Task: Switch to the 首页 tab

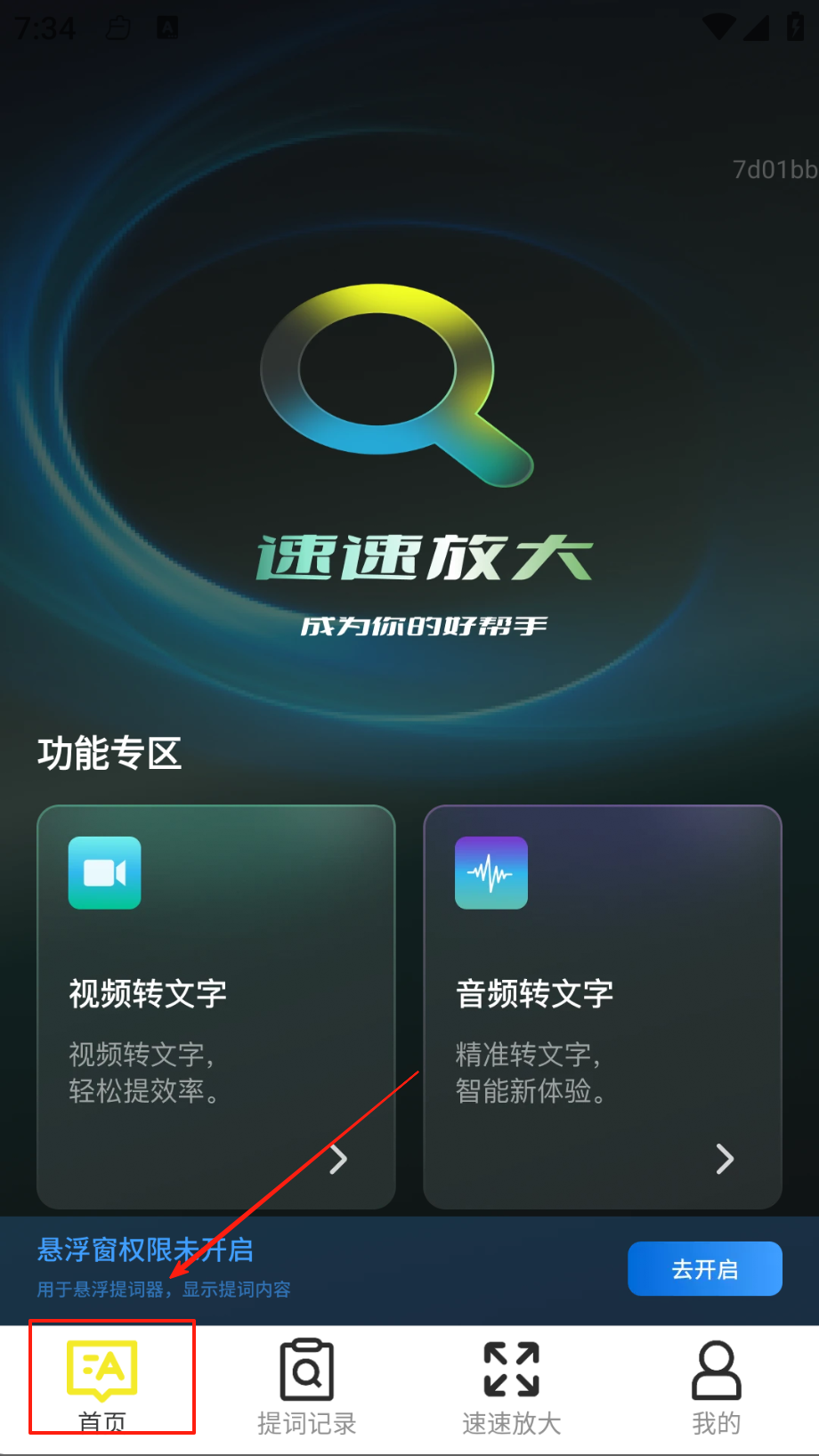Action: coord(102,1384)
